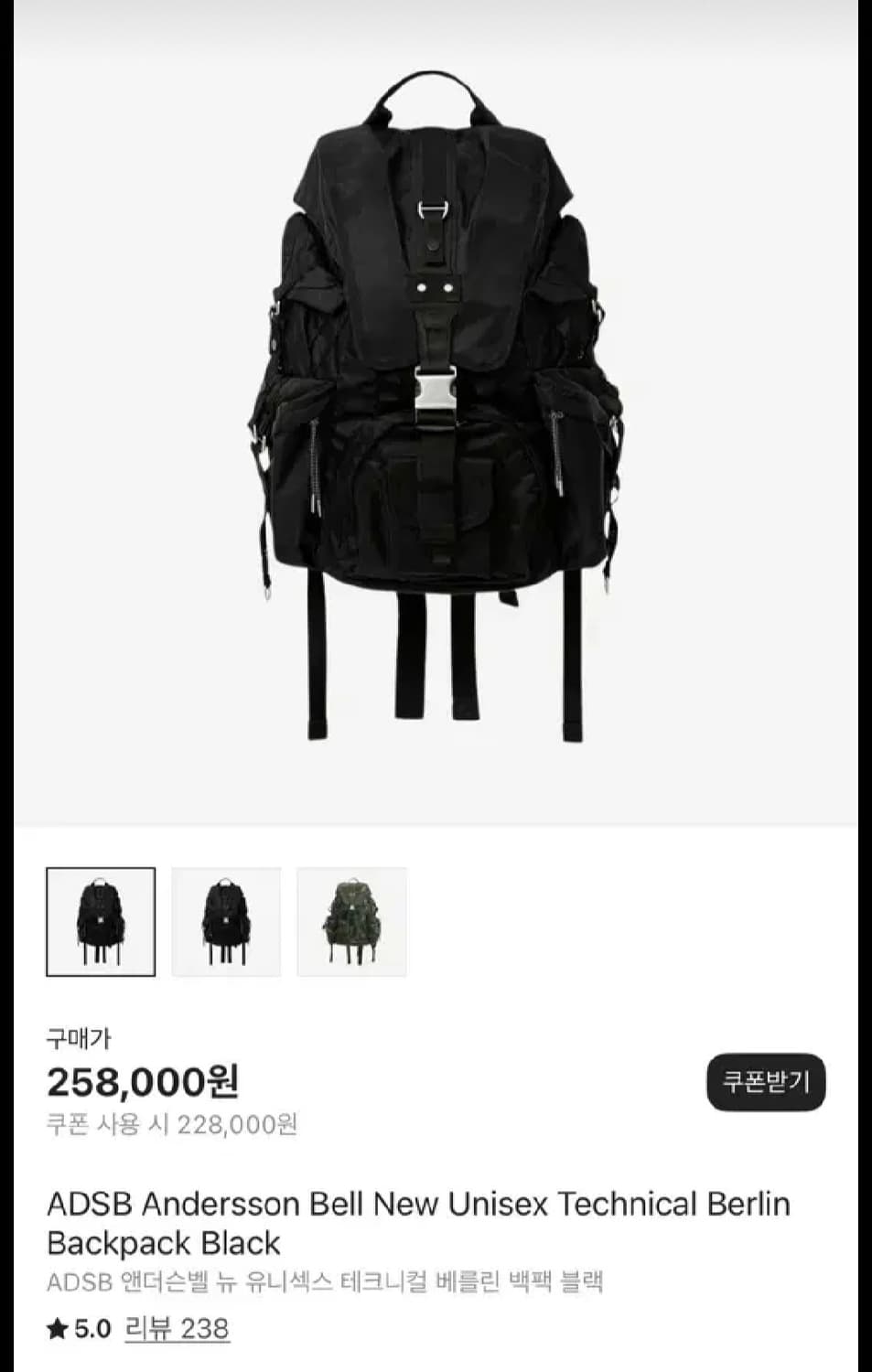Click the 258,000원 purchase price
The image size is (872, 1372).
coord(142,1083)
